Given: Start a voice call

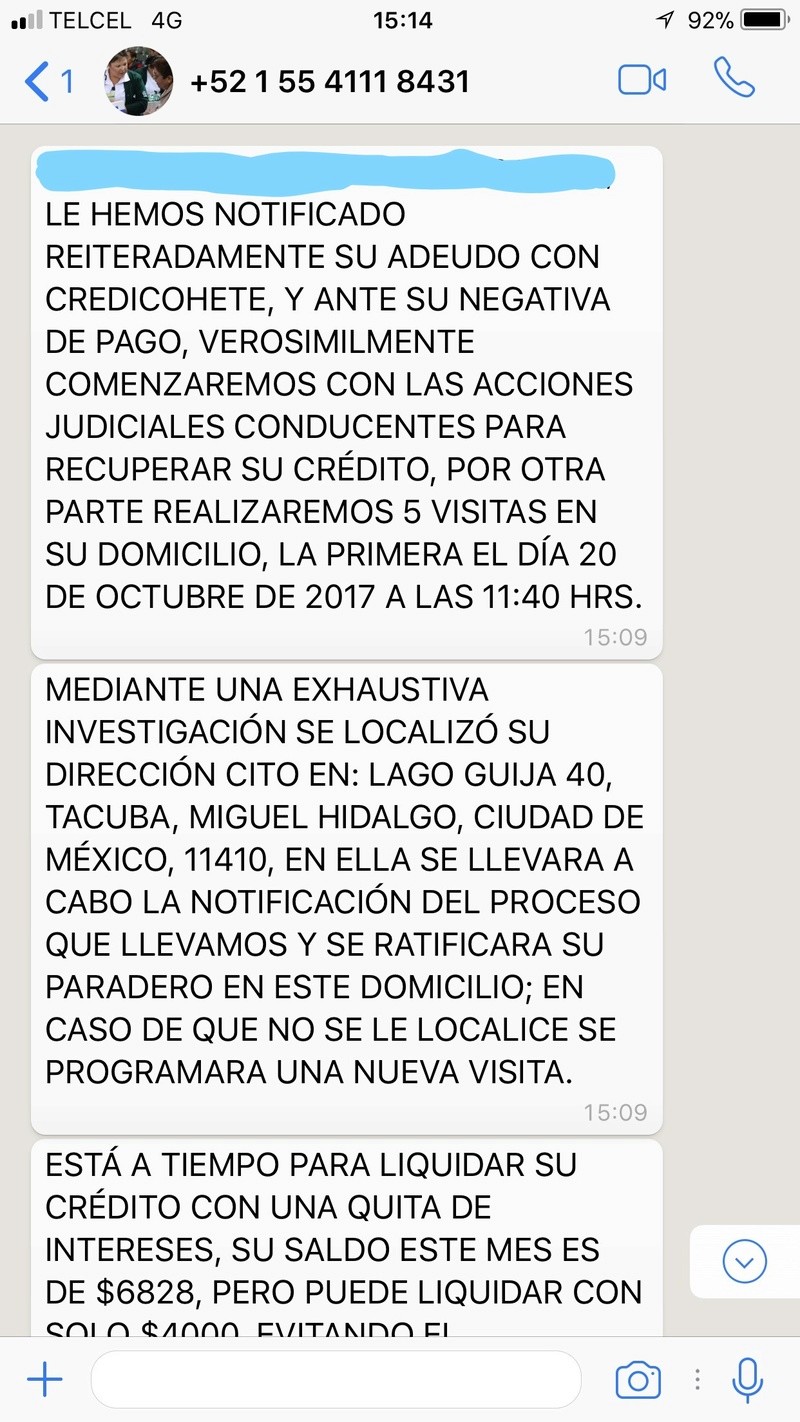Looking at the screenshot, I should [x=734, y=78].
